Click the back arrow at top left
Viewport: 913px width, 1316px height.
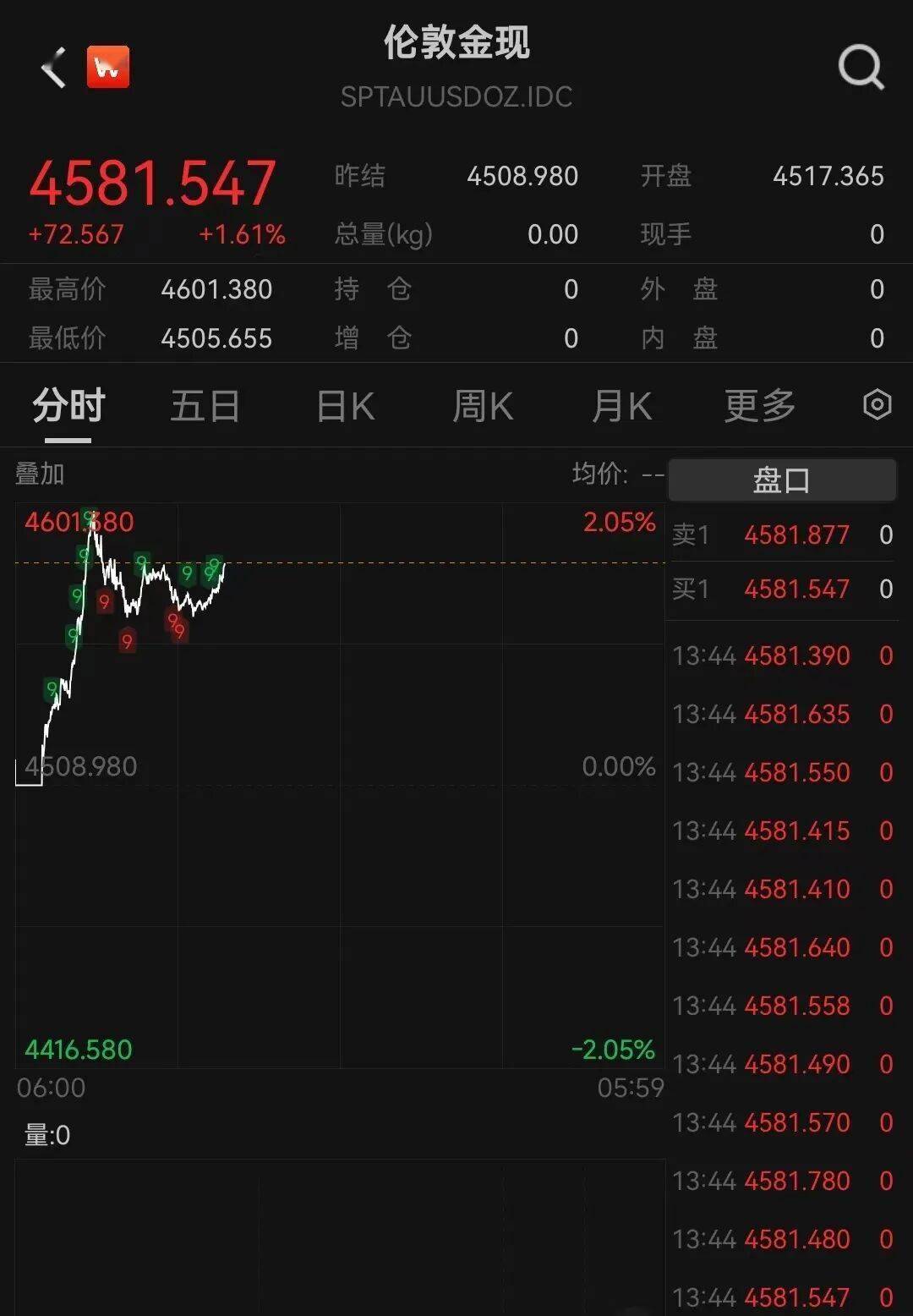(52, 68)
